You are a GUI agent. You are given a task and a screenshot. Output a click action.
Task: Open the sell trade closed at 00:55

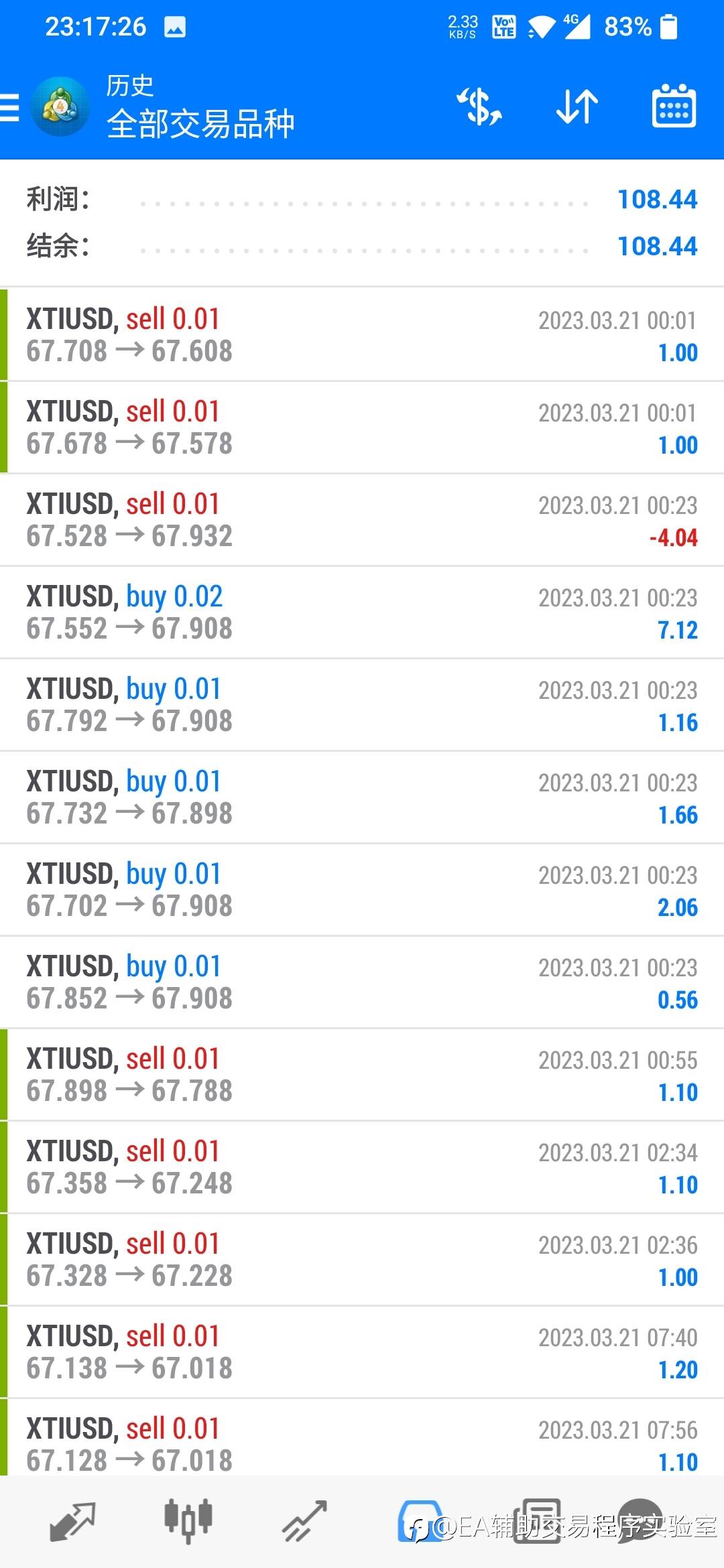[362, 1074]
